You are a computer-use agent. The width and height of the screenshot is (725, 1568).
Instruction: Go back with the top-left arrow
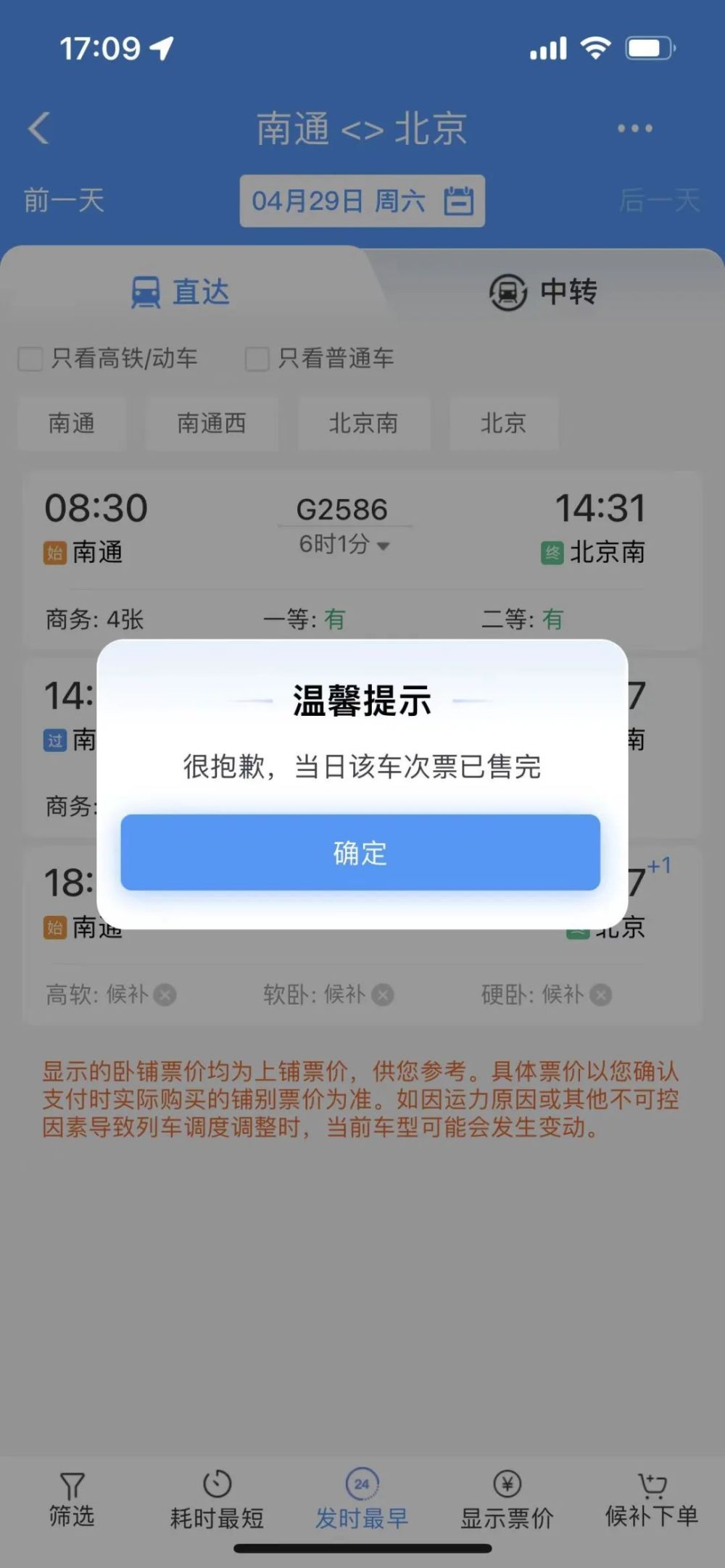pyautogui.click(x=39, y=129)
